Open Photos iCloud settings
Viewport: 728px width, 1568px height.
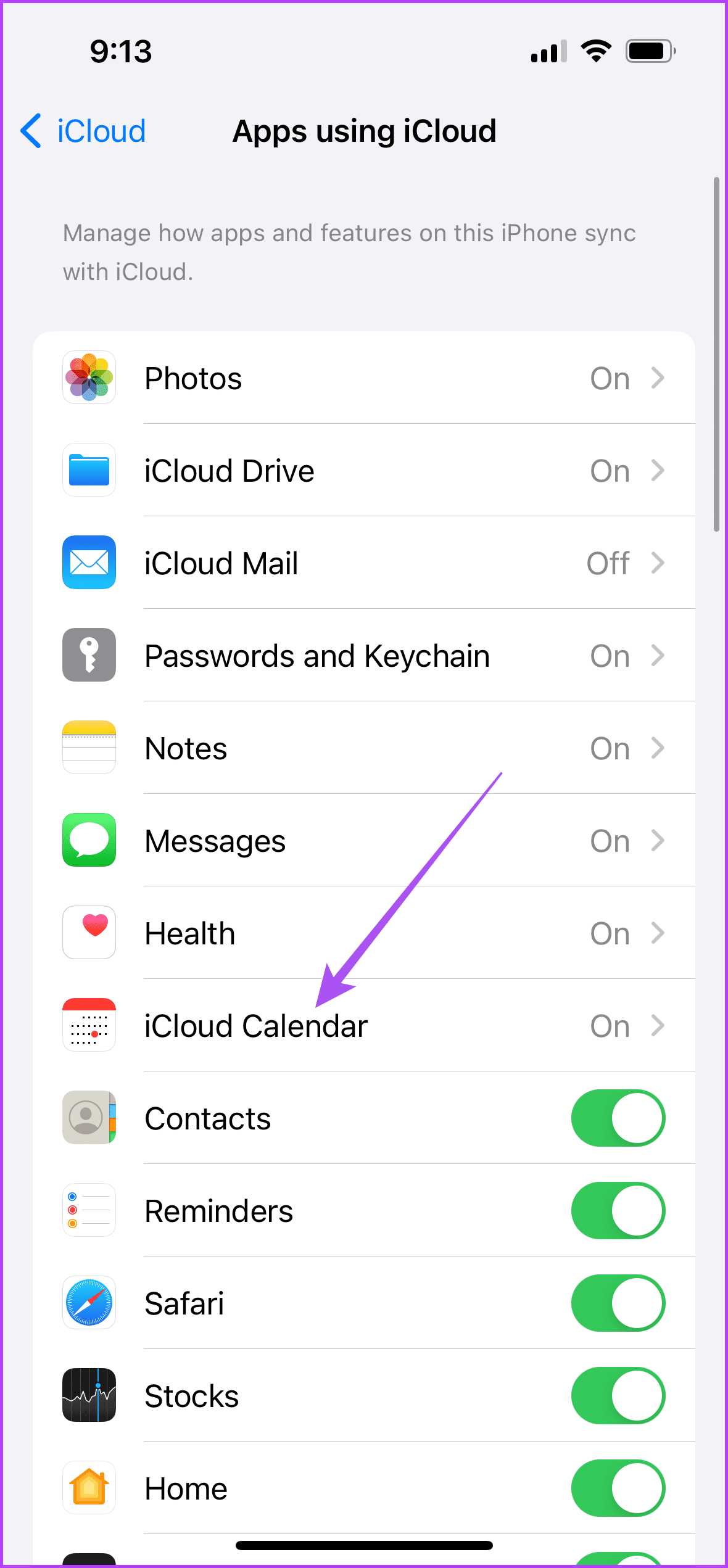(364, 378)
